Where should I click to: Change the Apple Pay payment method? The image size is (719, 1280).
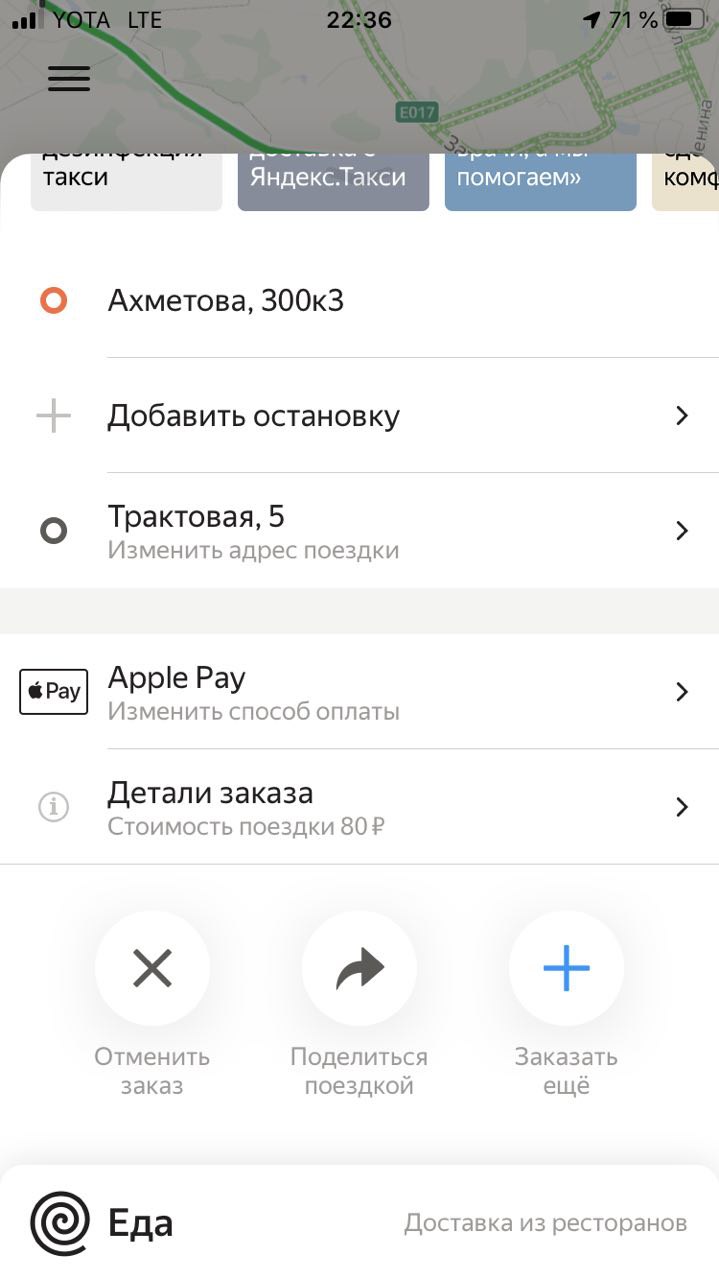(254, 692)
